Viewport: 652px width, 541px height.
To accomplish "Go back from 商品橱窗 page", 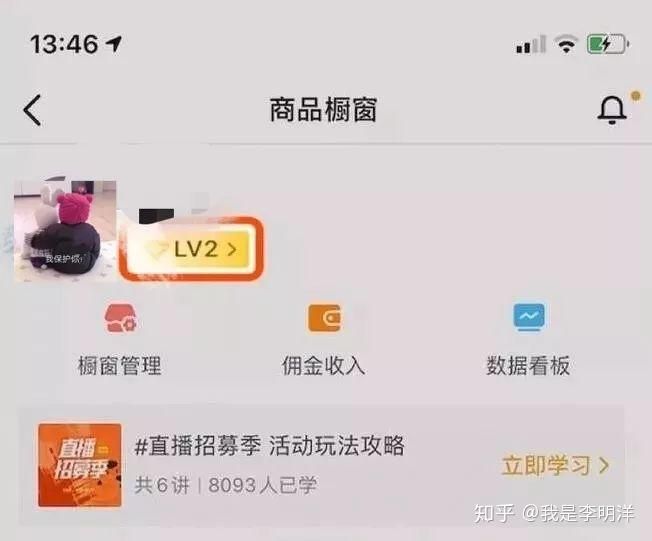I will tap(33, 109).
